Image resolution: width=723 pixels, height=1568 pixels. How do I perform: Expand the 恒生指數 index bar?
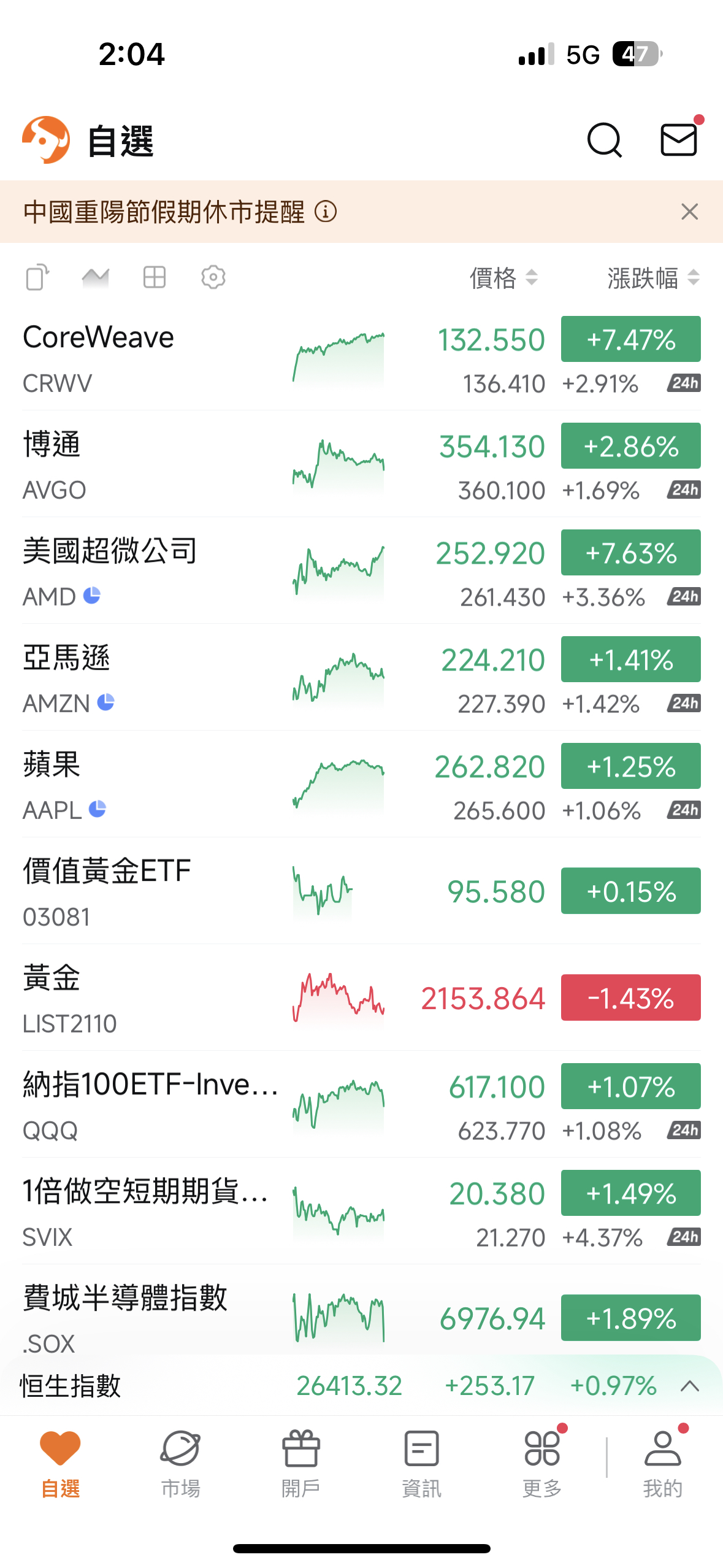(x=690, y=1386)
